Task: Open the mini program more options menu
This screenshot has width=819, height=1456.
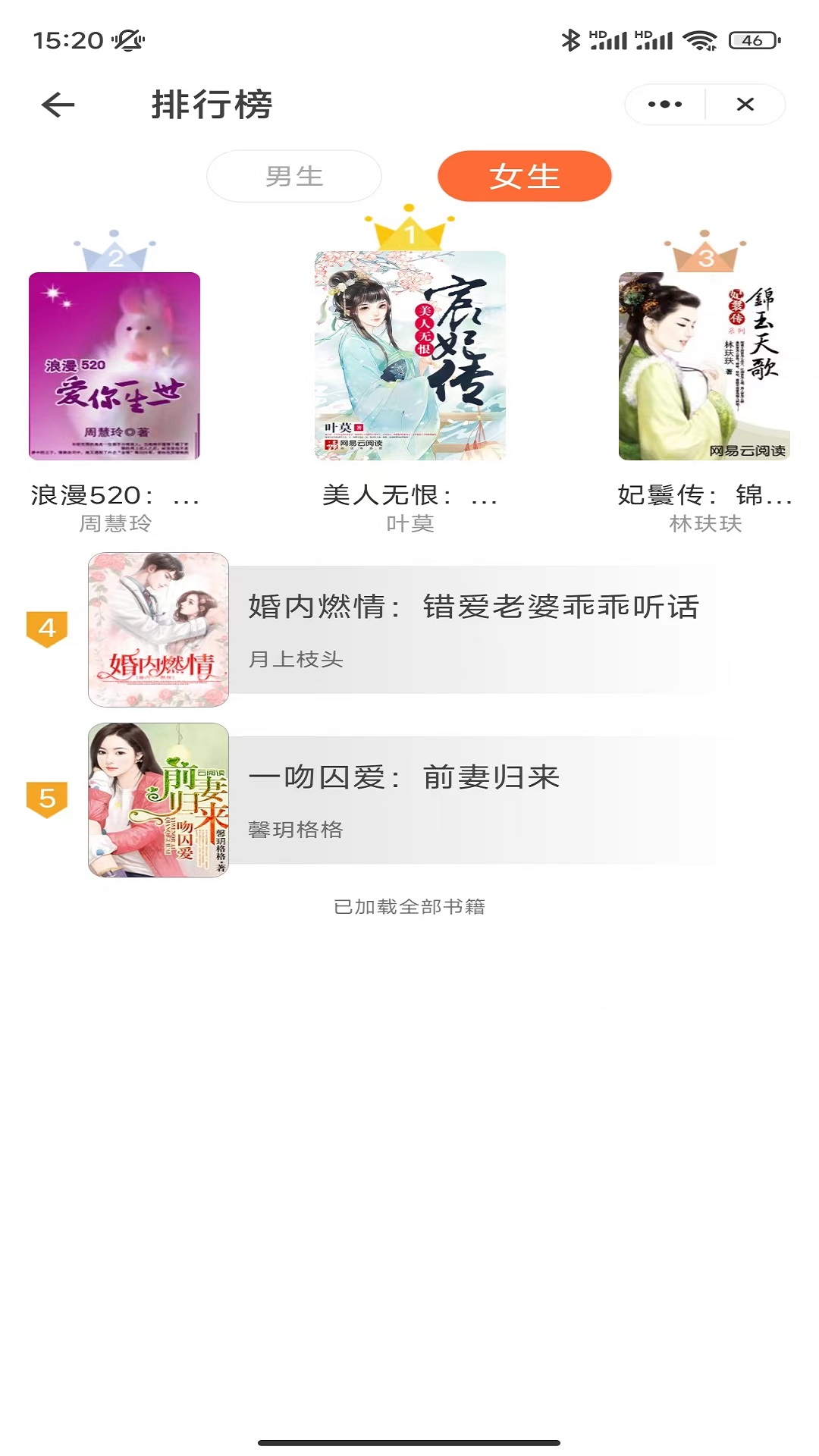Action: click(x=665, y=105)
